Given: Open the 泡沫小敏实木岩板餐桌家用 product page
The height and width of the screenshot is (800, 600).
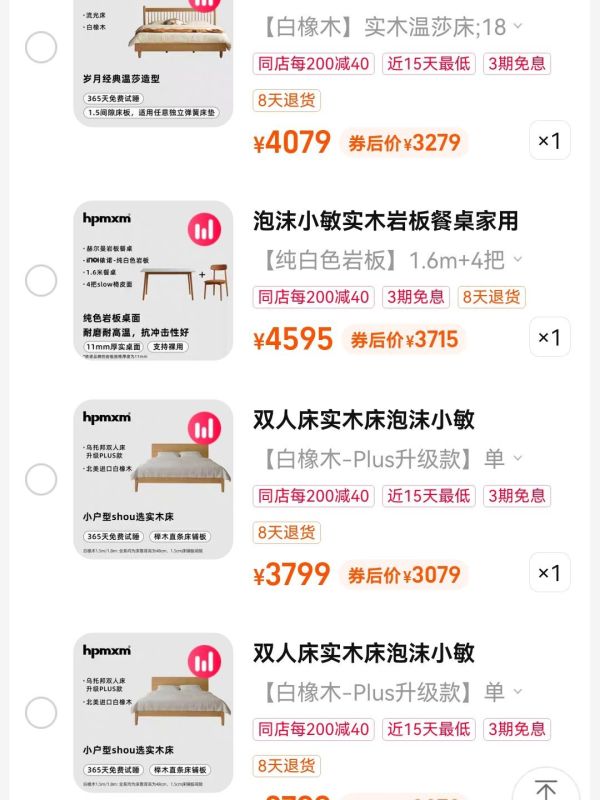Looking at the screenshot, I should pos(385,221).
